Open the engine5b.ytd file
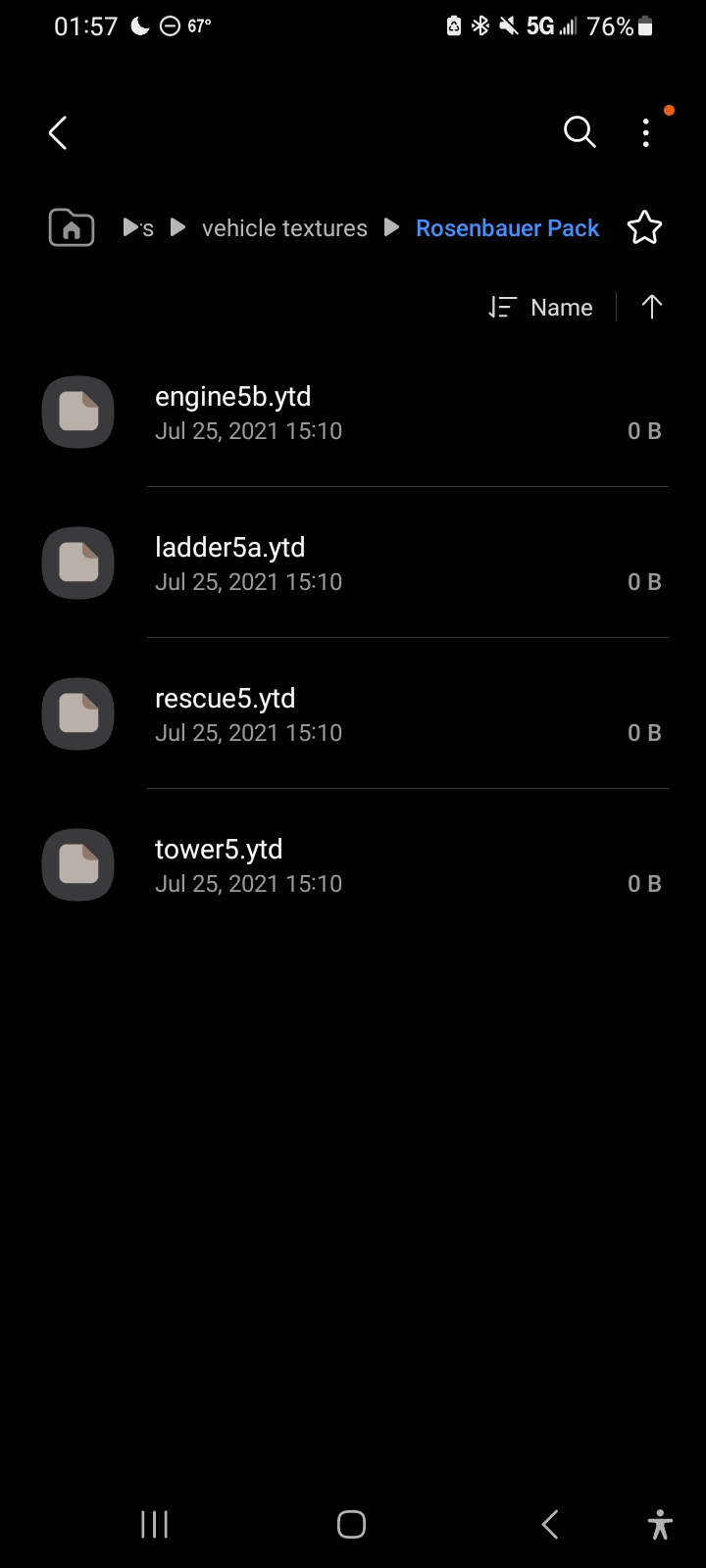 pos(353,413)
